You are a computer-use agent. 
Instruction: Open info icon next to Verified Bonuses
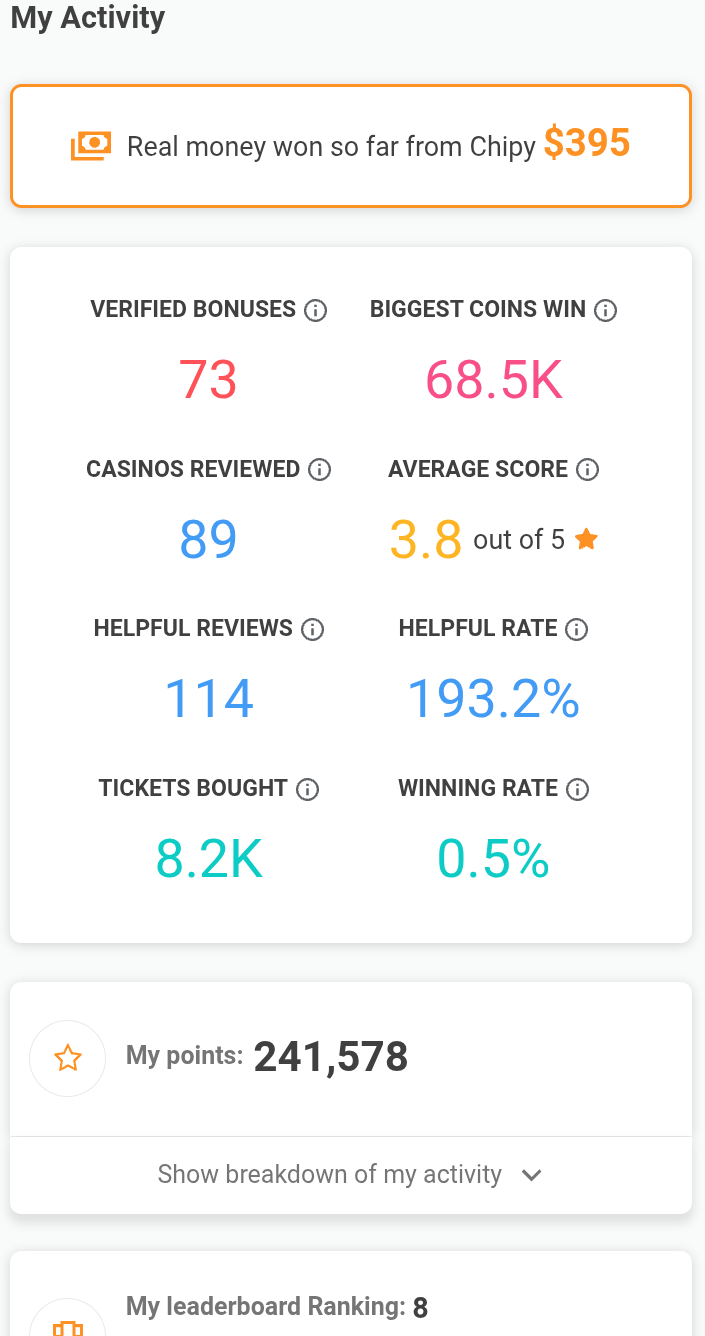[x=315, y=311]
